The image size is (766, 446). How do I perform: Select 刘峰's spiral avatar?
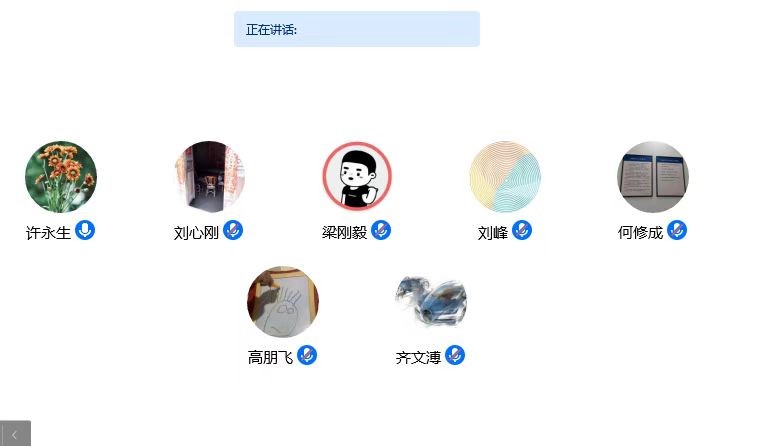click(x=505, y=177)
